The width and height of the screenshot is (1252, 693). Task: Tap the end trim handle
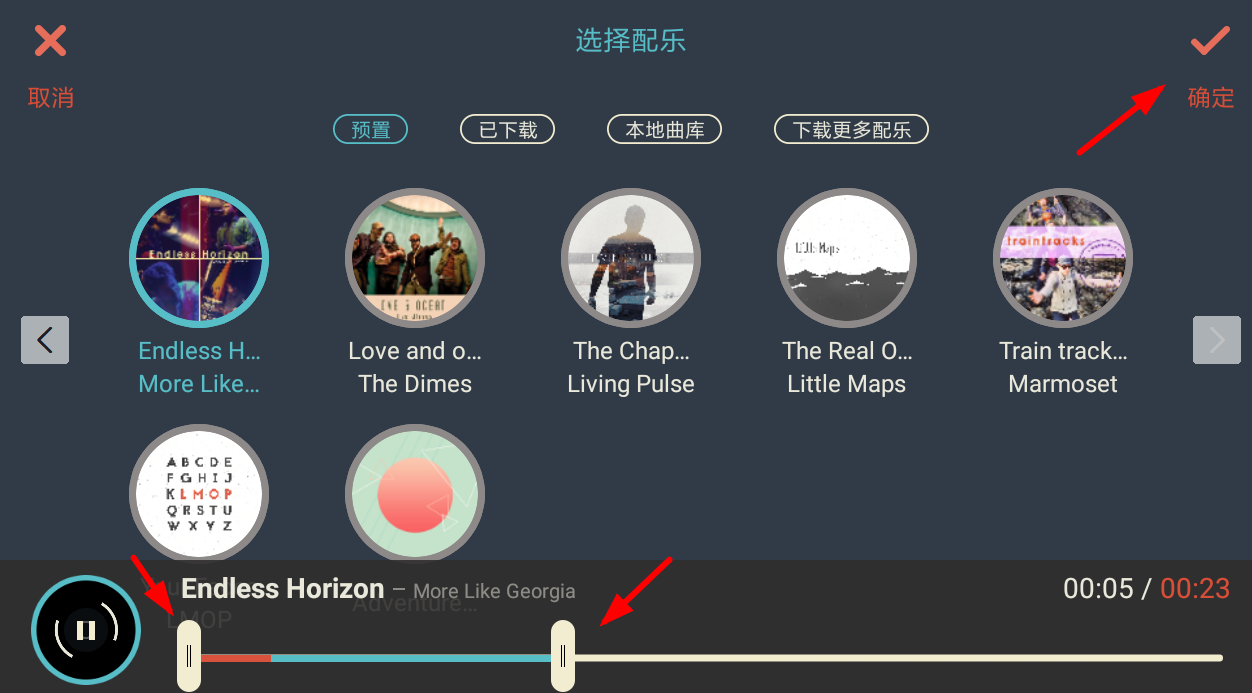tap(563, 656)
